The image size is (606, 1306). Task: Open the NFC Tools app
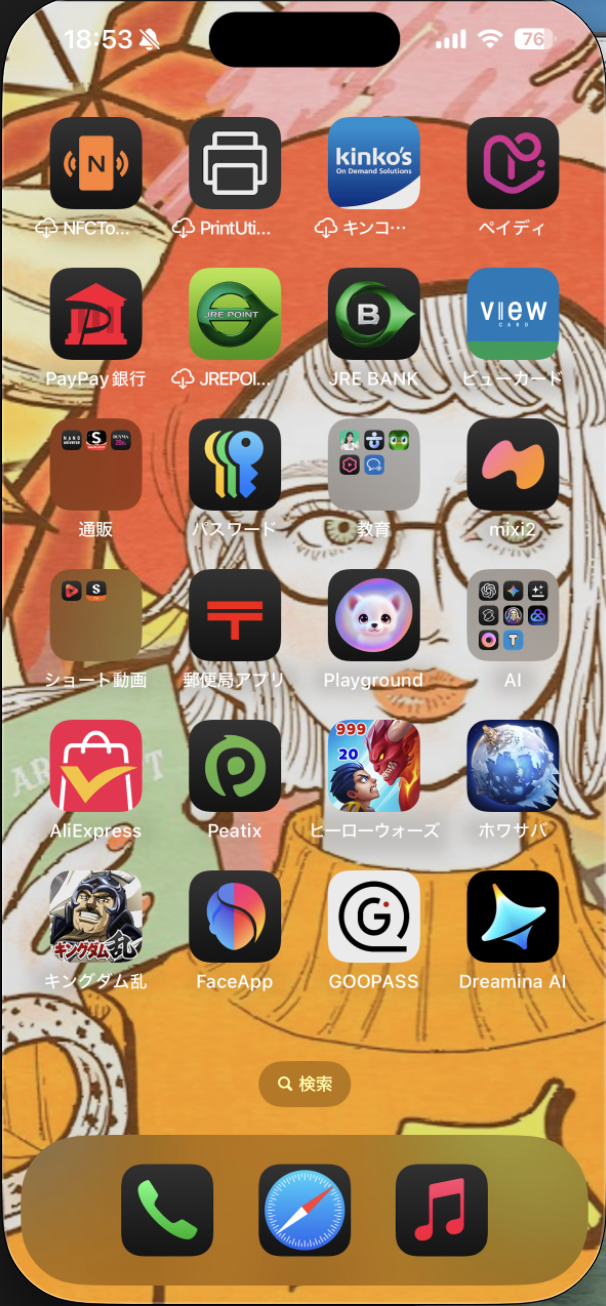[96, 163]
